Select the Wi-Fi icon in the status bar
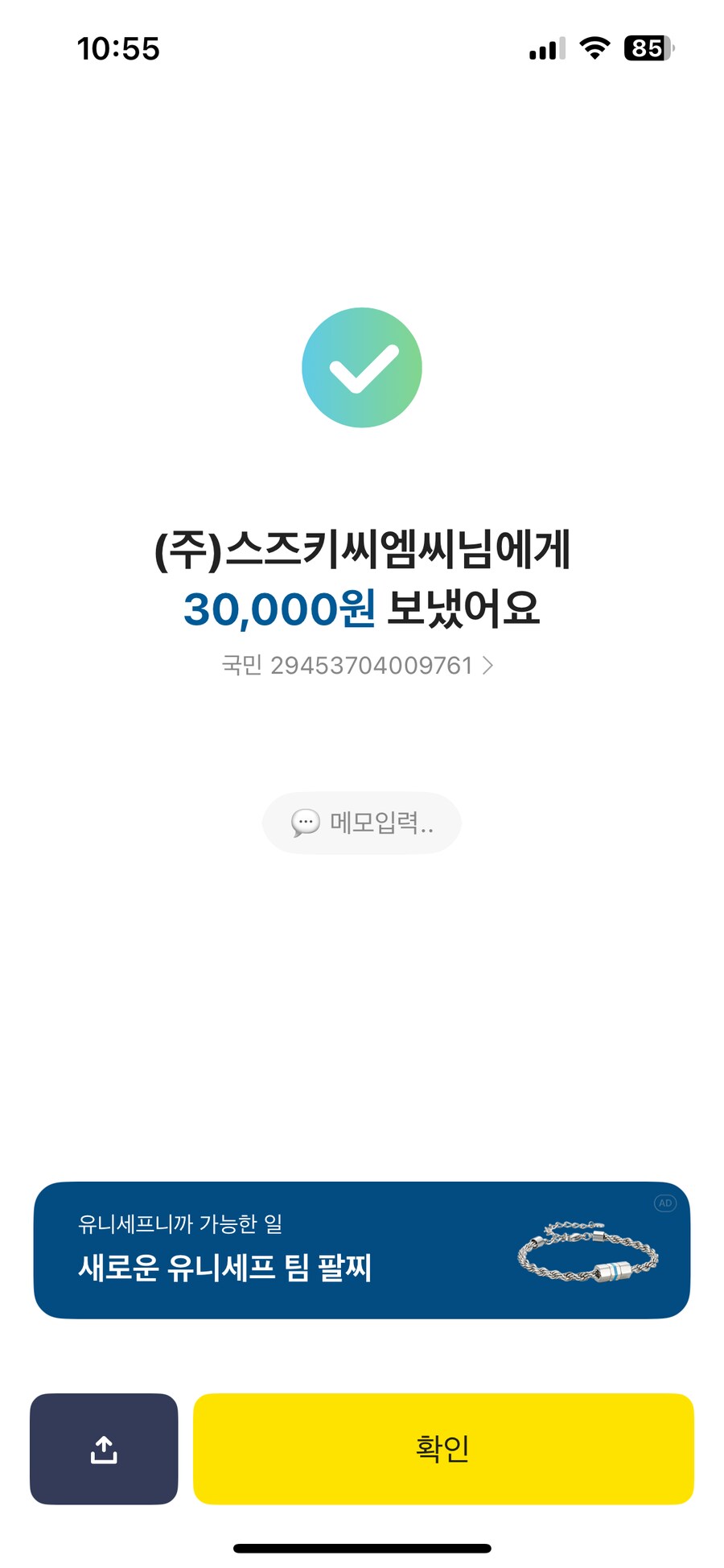The height and width of the screenshot is (1568, 724). point(593,48)
